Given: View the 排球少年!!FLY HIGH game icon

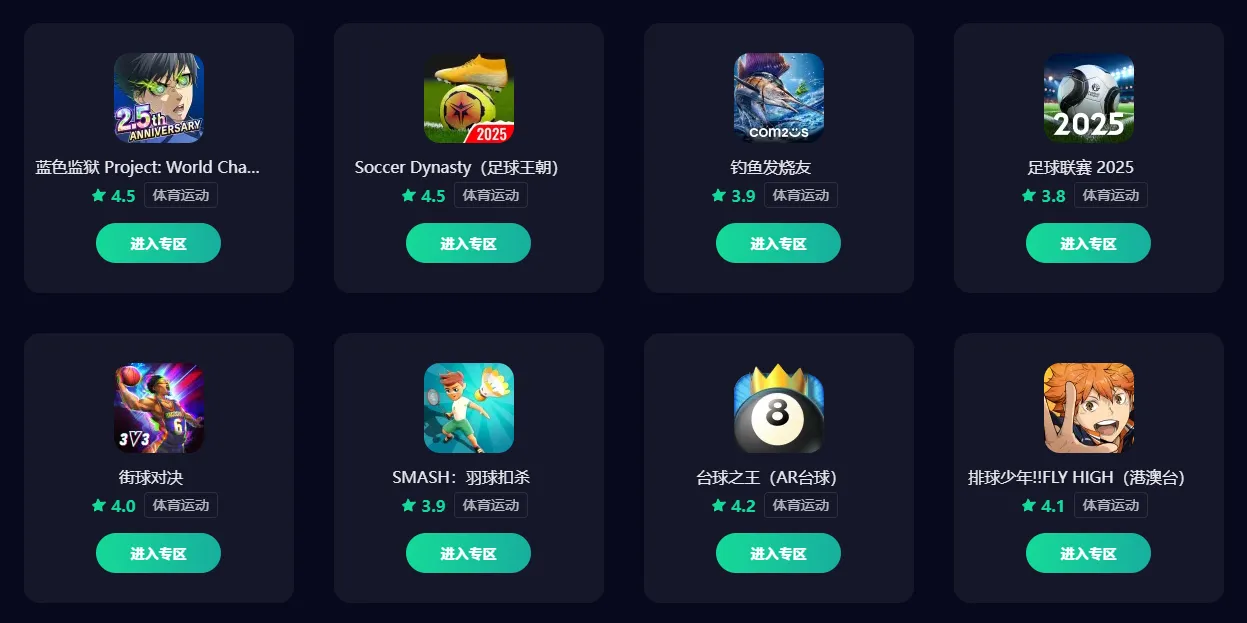Looking at the screenshot, I should click(x=1089, y=408).
